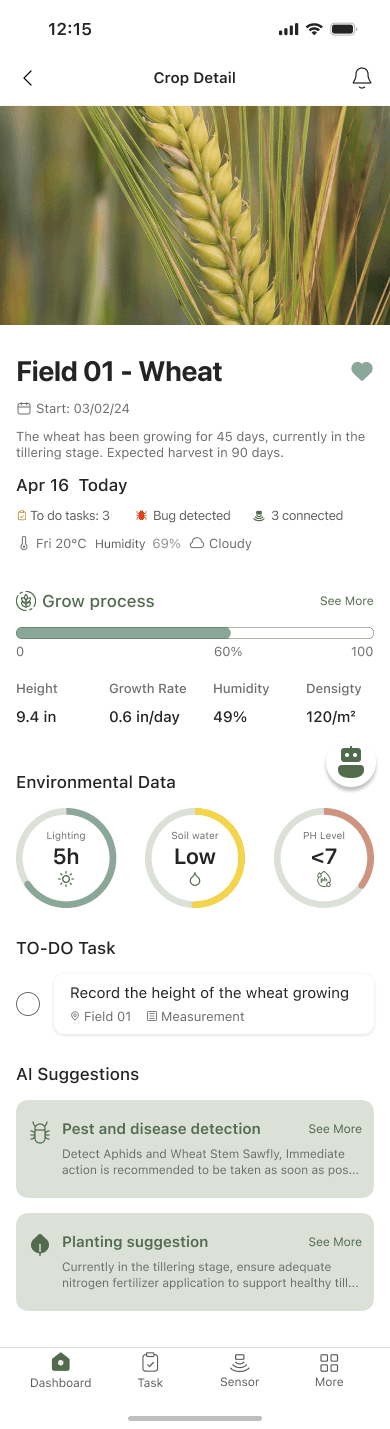Screen dimensions: 390x1429
Task: See more on Pest and disease detection
Action: coord(335,1129)
